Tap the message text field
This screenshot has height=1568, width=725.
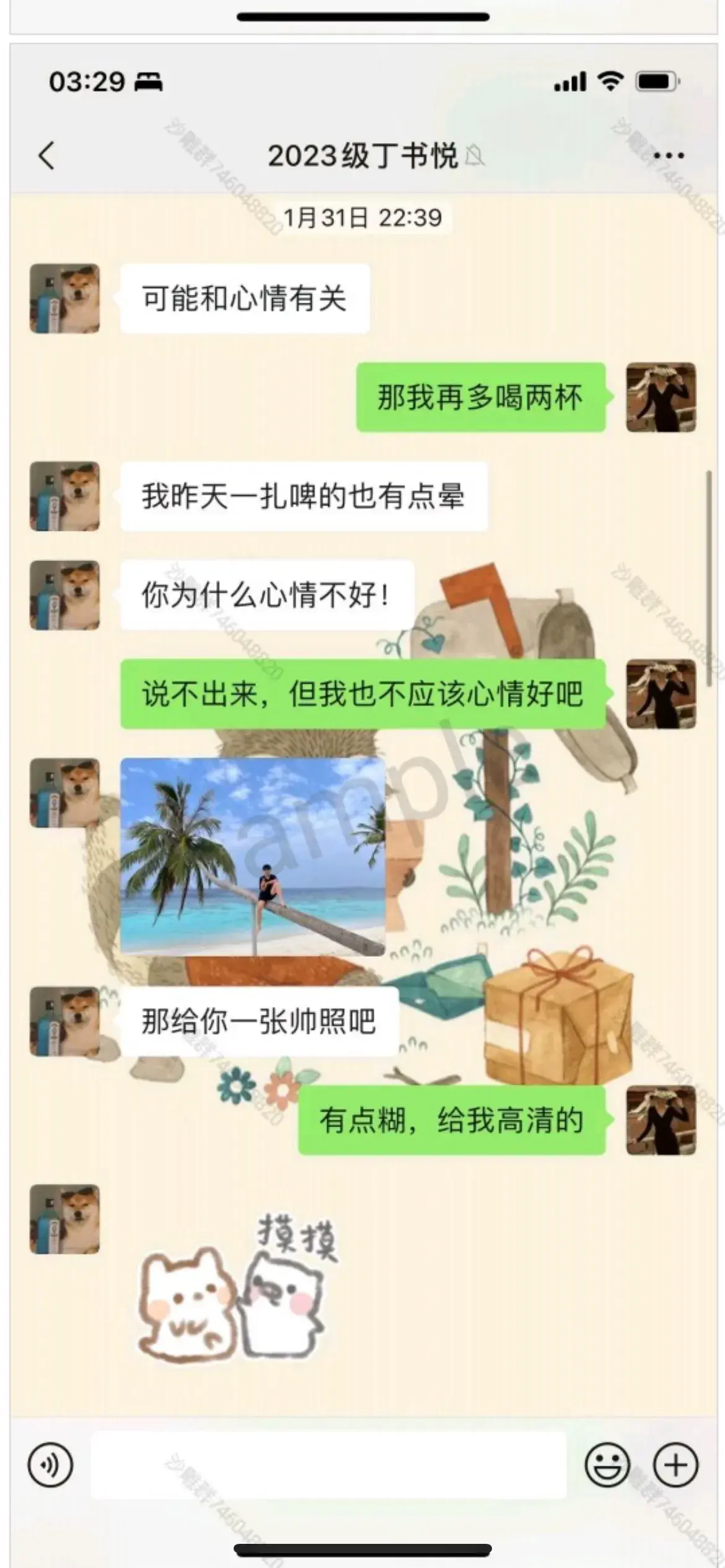[328, 1465]
